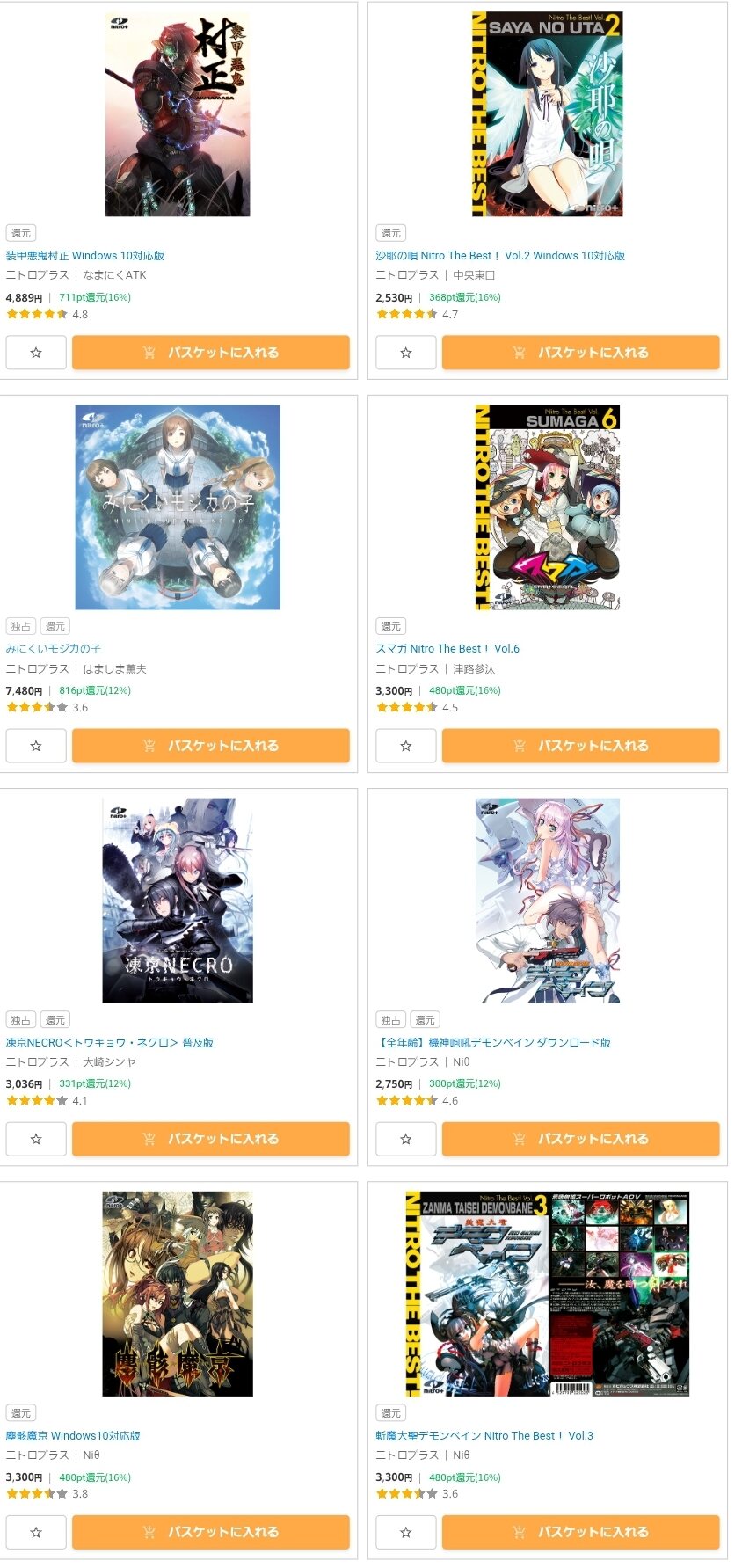The height and width of the screenshot is (1568, 742).
Task: Add 塵骸魔京 to basket
Action: pos(210,1532)
